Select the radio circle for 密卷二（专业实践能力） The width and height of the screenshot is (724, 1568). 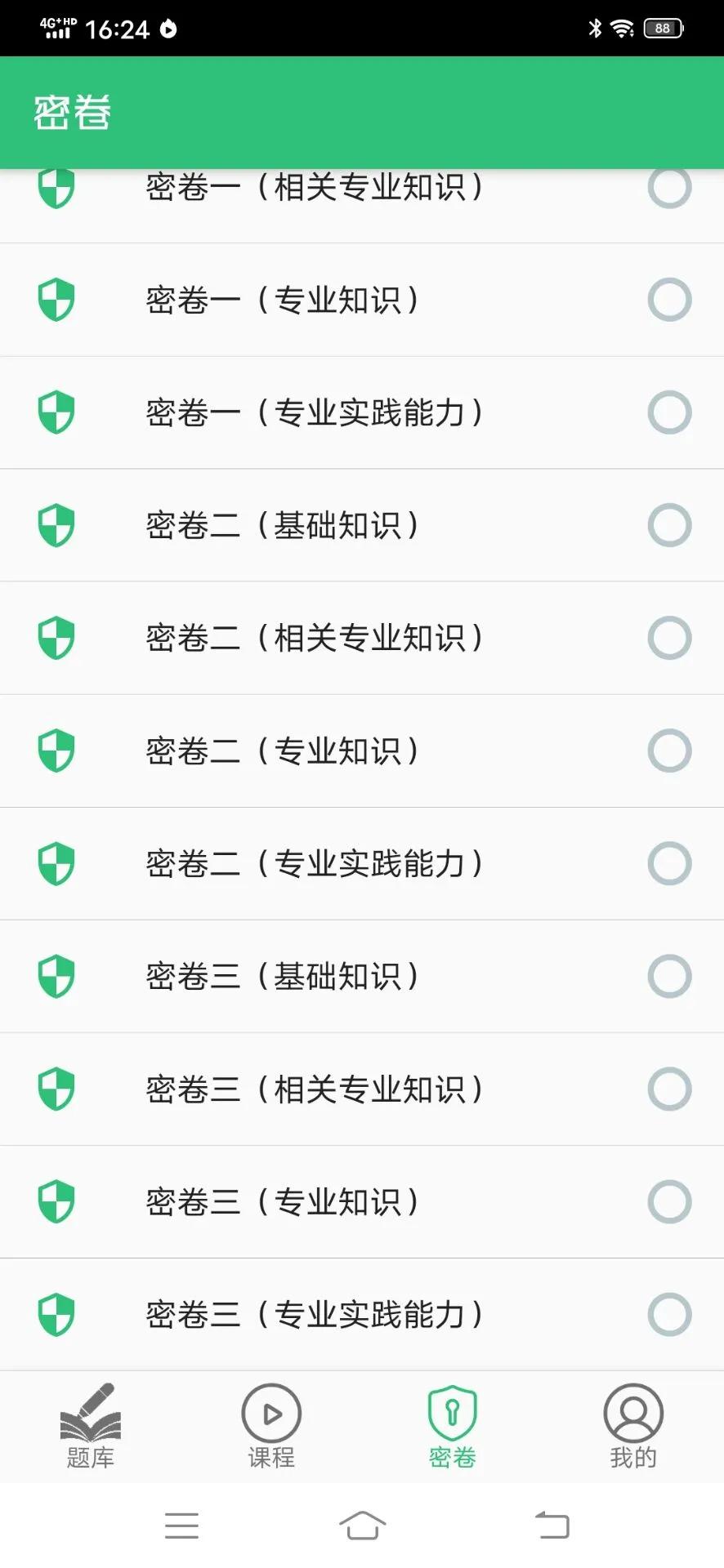pos(669,863)
